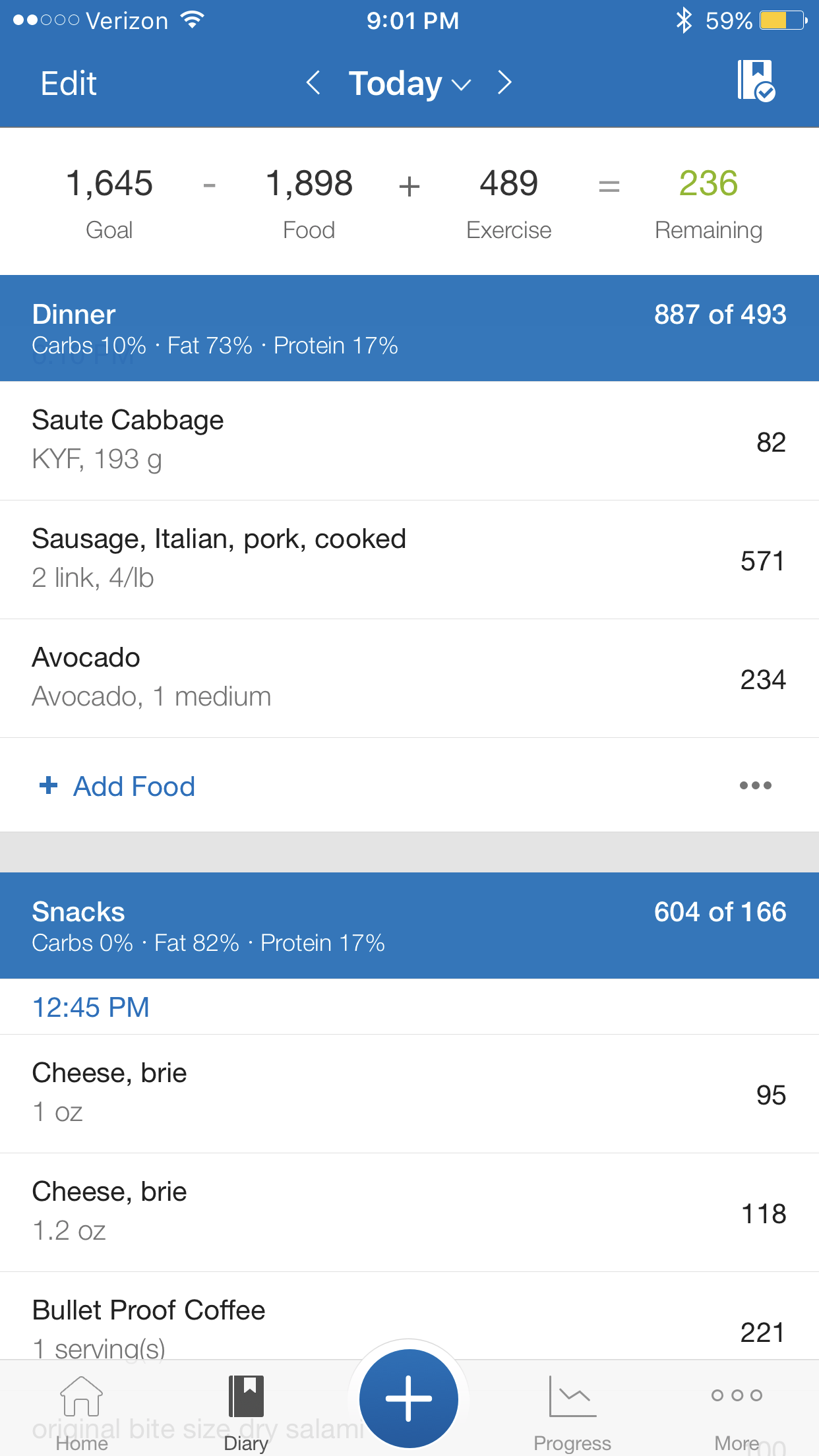The image size is (819, 1456).
Task: Open the Avocado entry
Action: point(409,678)
